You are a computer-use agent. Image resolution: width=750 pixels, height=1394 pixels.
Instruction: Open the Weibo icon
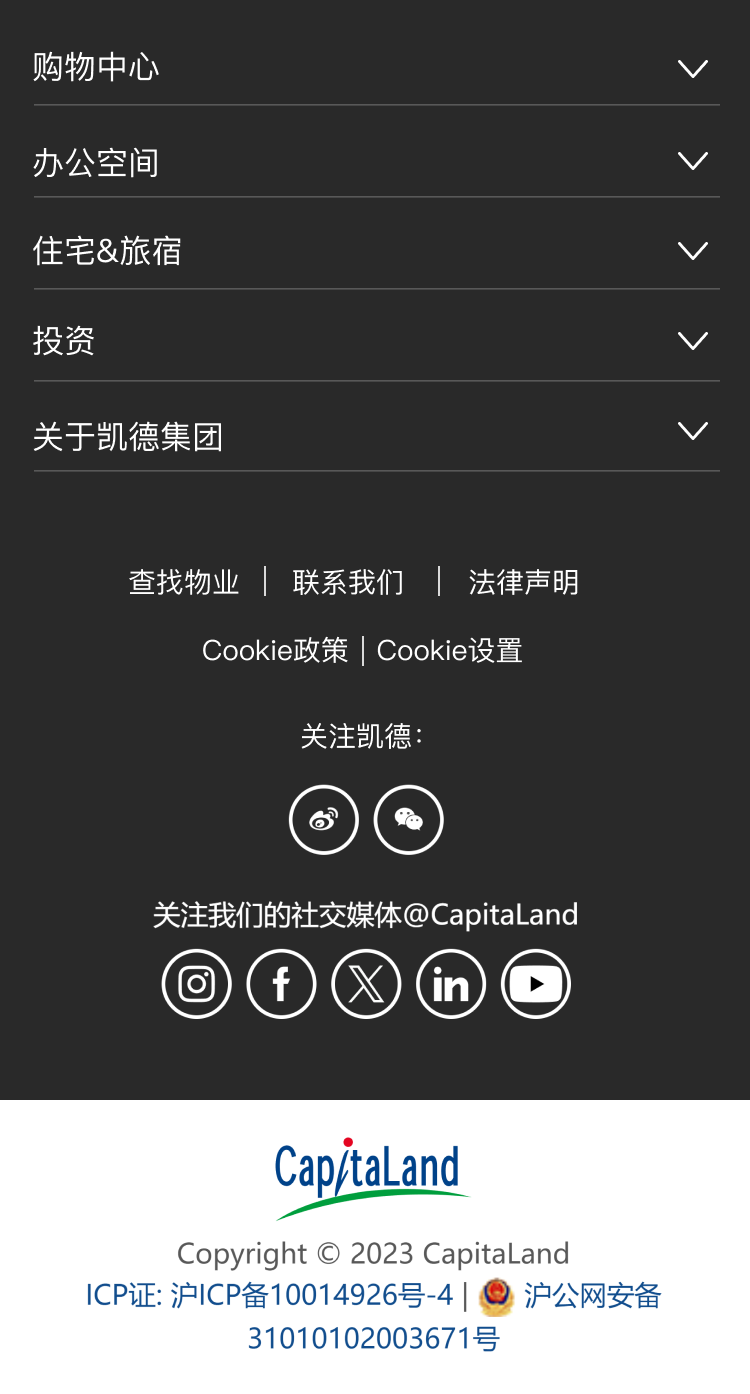point(324,820)
